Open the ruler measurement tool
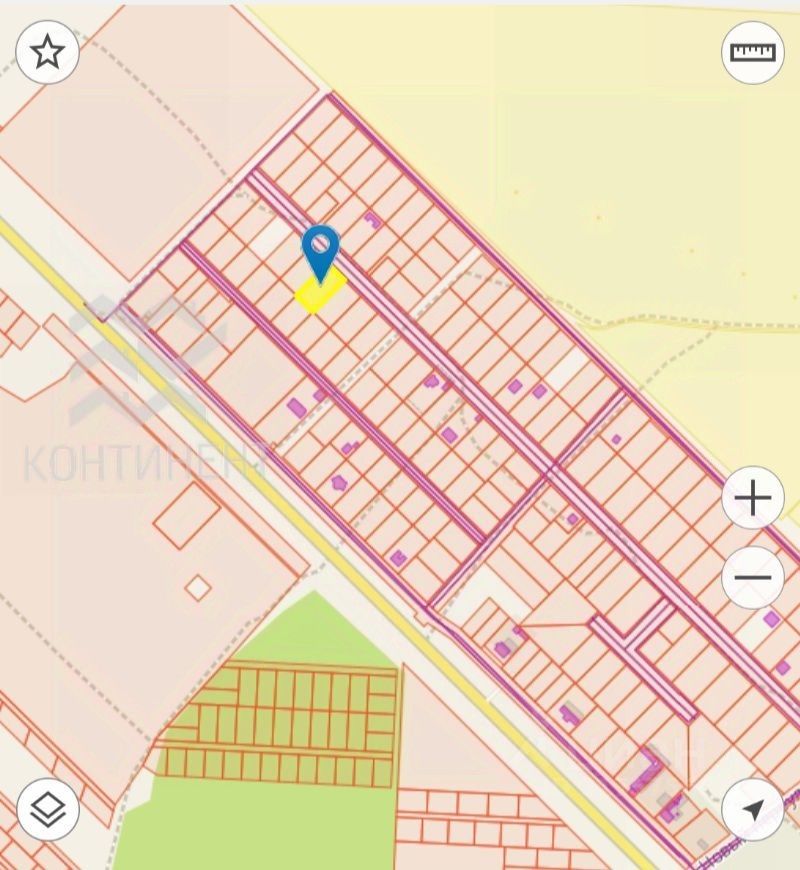The height and width of the screenshot is (870, 800). pos(752,52)
